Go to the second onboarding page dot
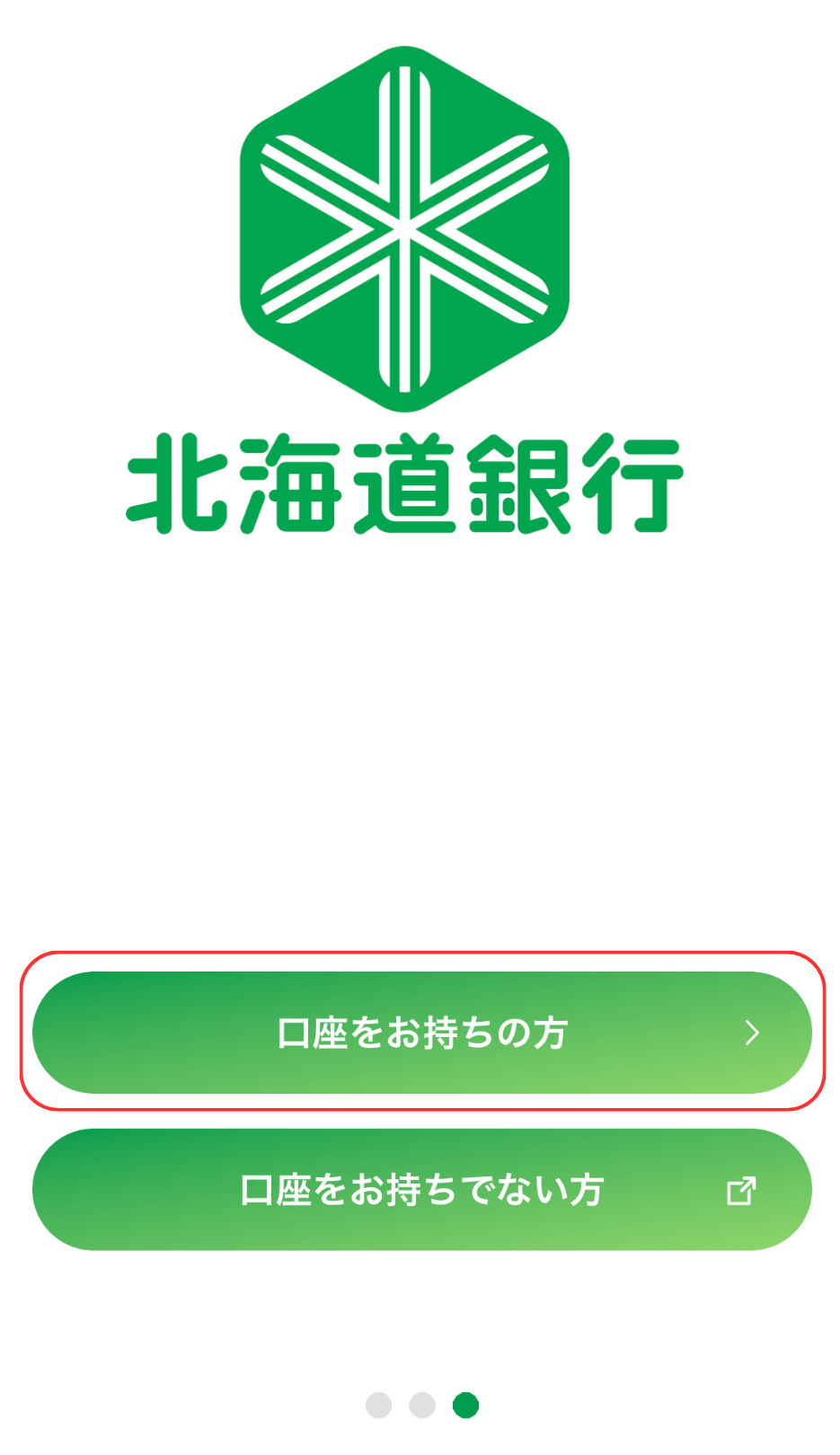 click(x=422, y=1405)
